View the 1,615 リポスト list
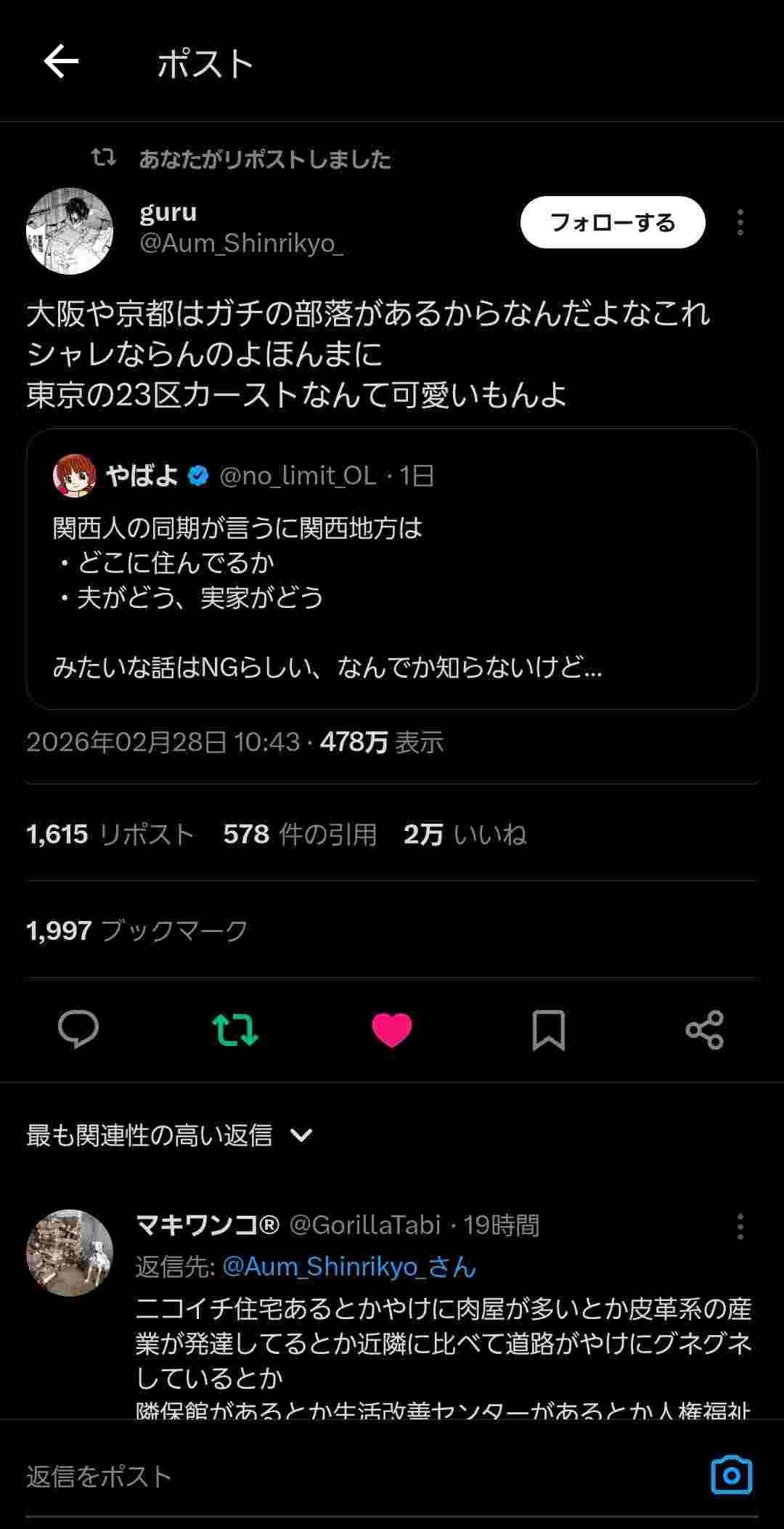Image resolution: width=784 pixels, height=1529 pixels. [x=110, y=834]
